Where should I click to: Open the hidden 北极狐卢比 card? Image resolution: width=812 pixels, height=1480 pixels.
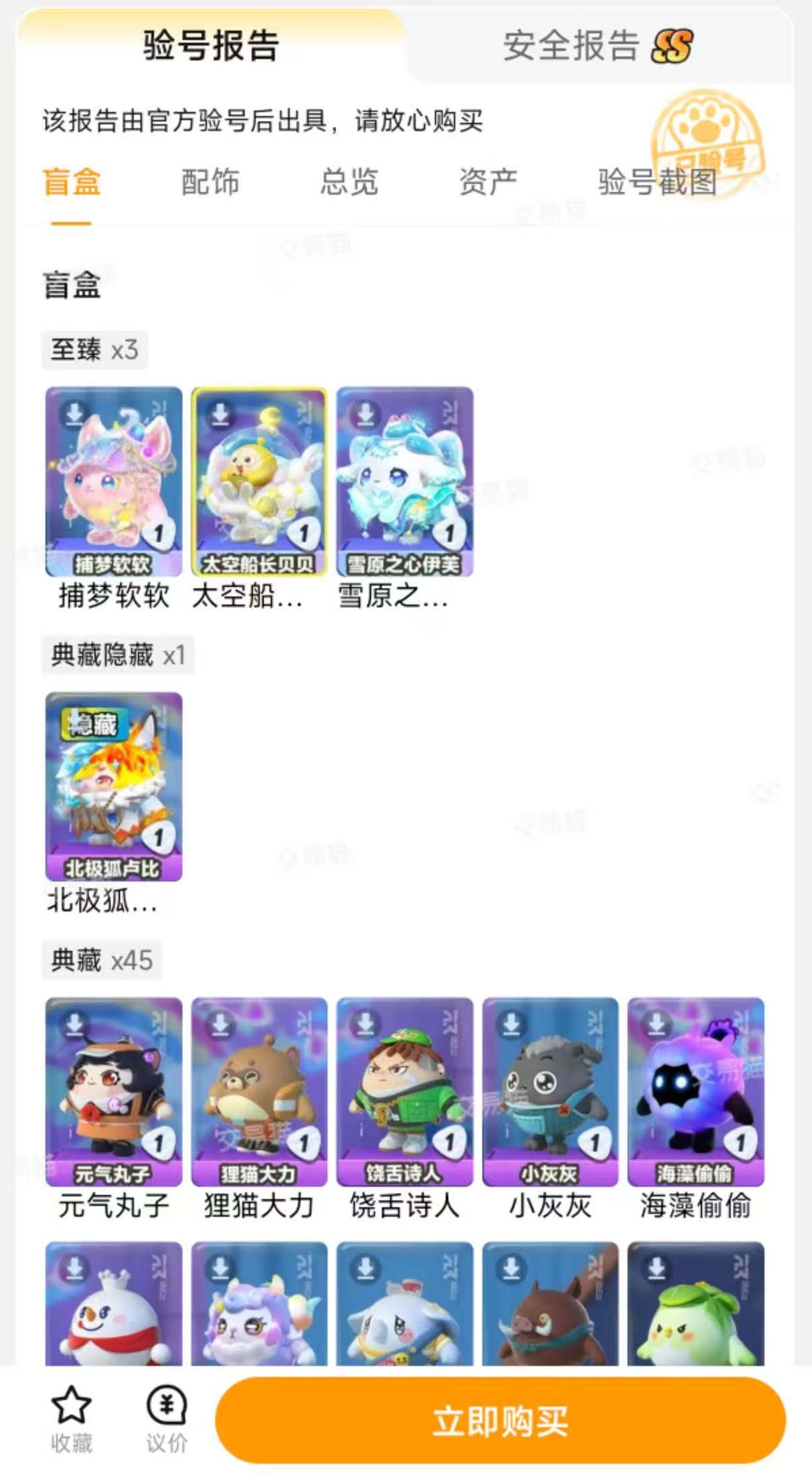click(113, 786)
